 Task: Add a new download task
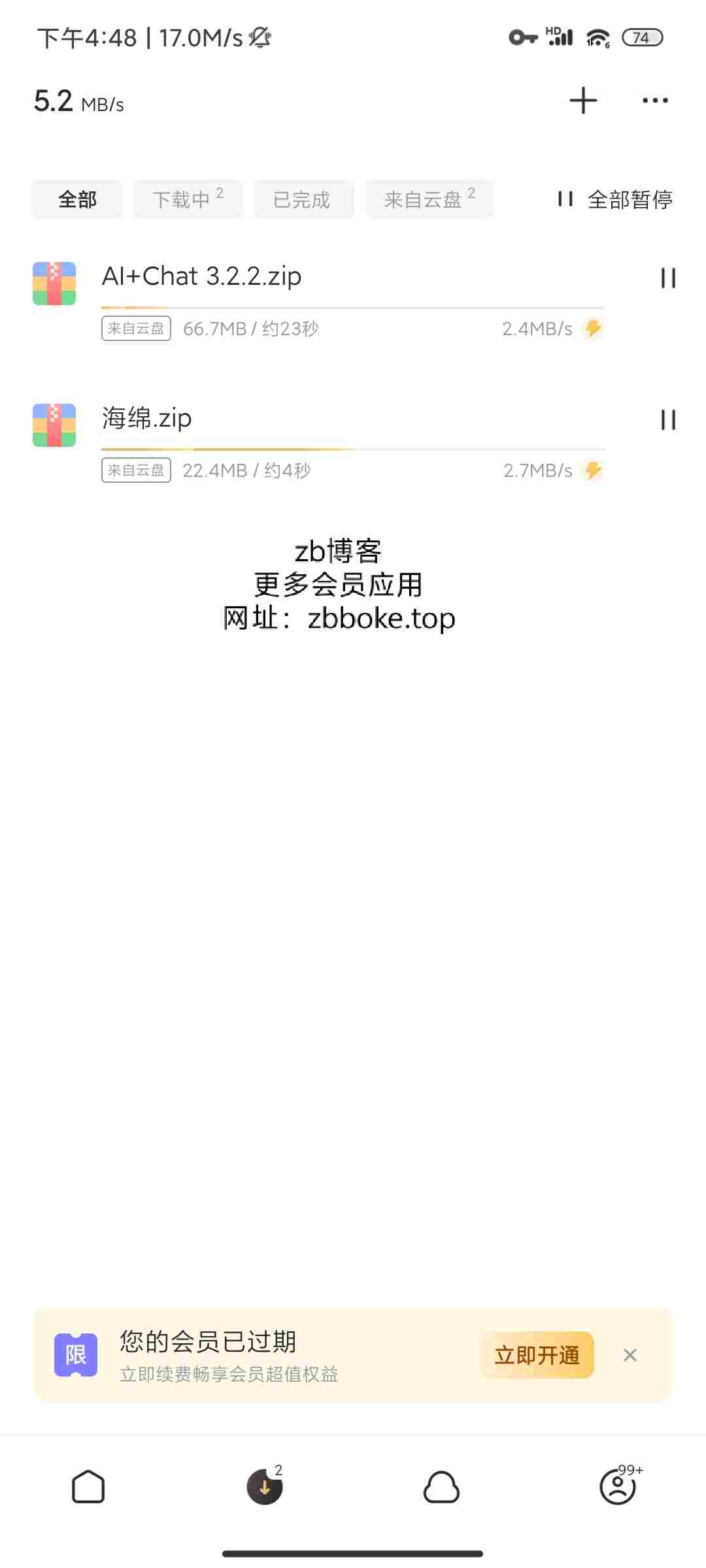click(583, 101)
